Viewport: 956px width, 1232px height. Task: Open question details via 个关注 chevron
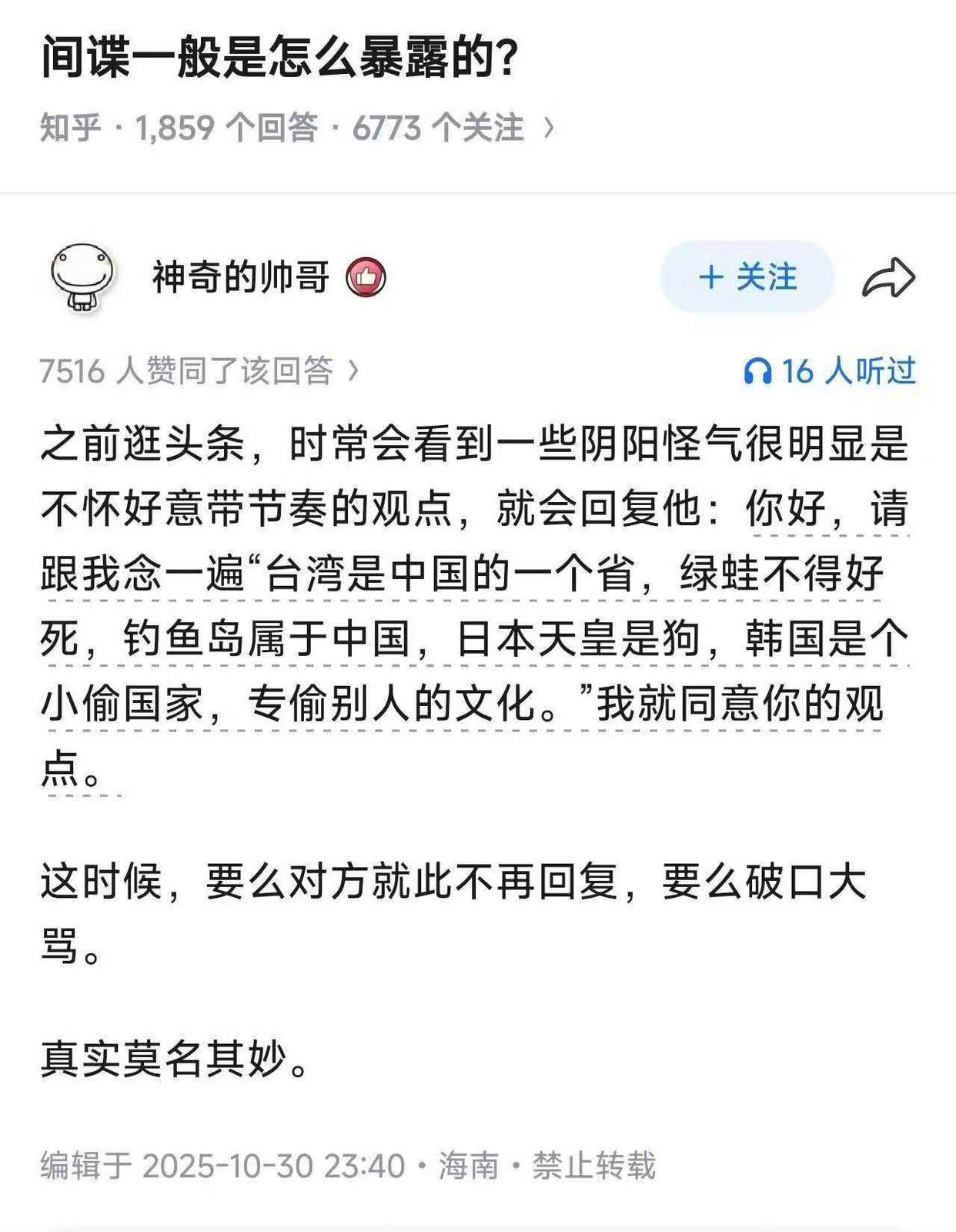click(x=549, y=127)
